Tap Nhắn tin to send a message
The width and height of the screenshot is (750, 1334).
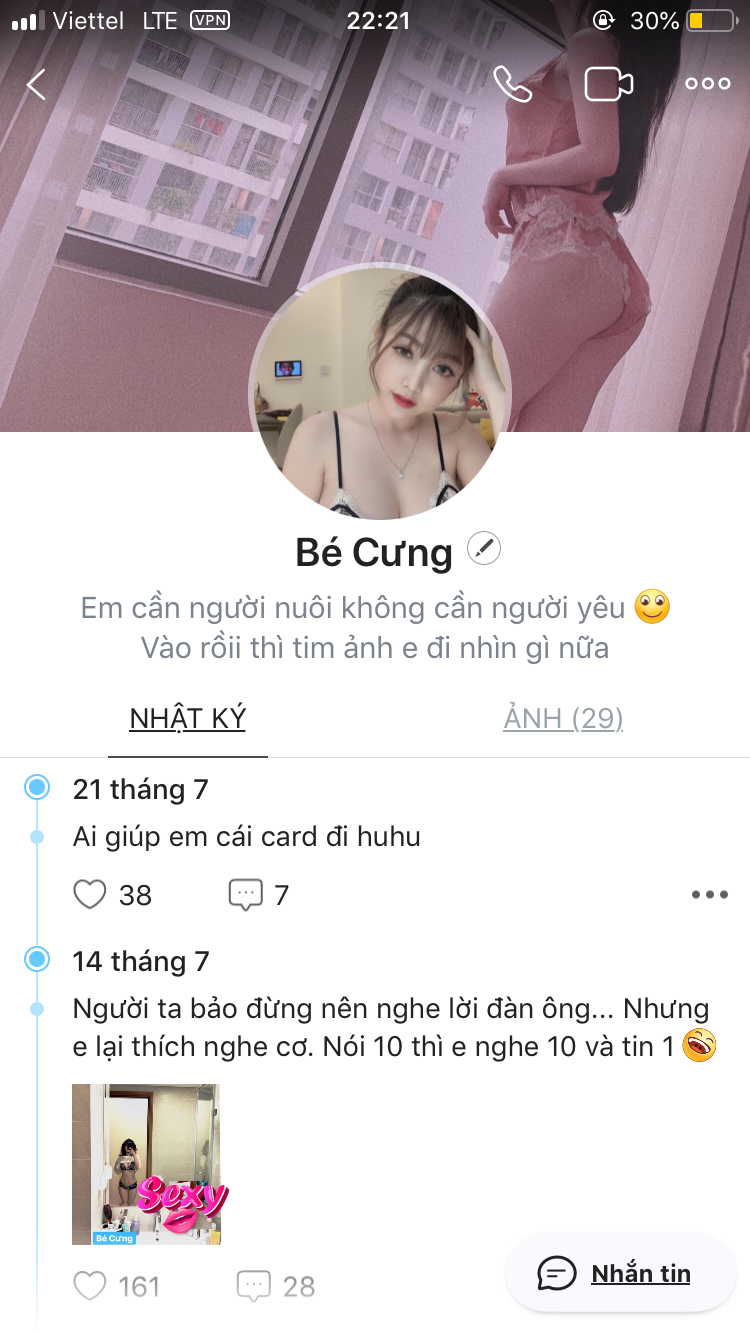(616, 1273)
